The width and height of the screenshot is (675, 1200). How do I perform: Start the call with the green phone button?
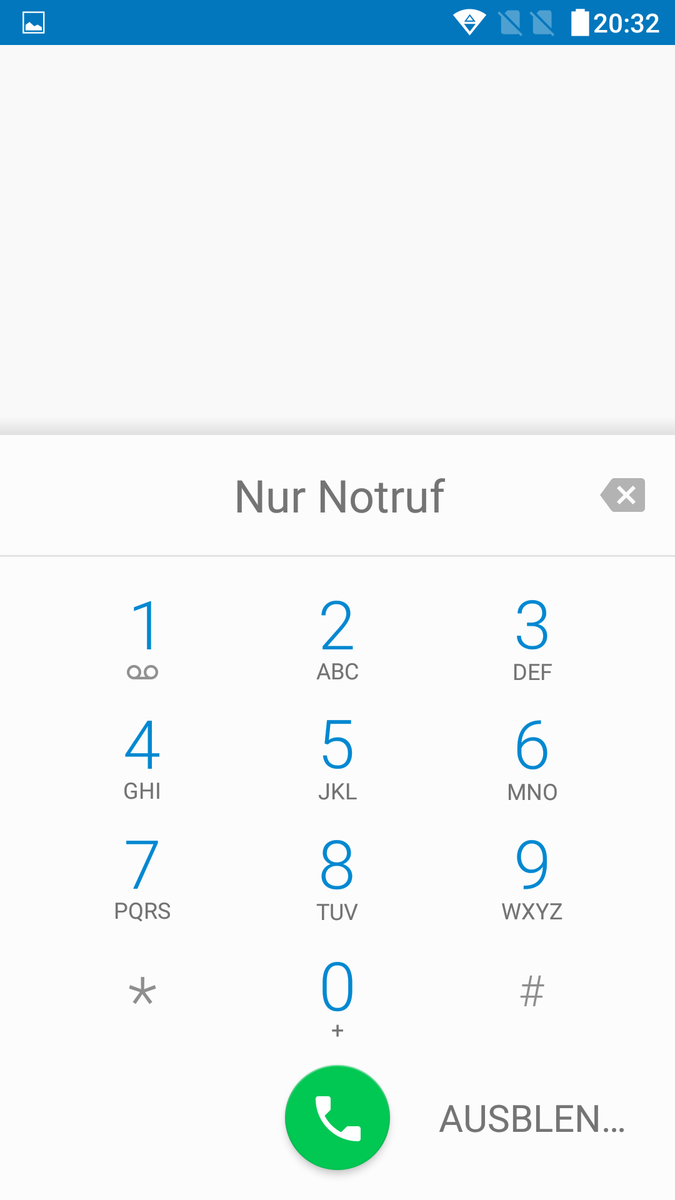[x=337, y=1118]
